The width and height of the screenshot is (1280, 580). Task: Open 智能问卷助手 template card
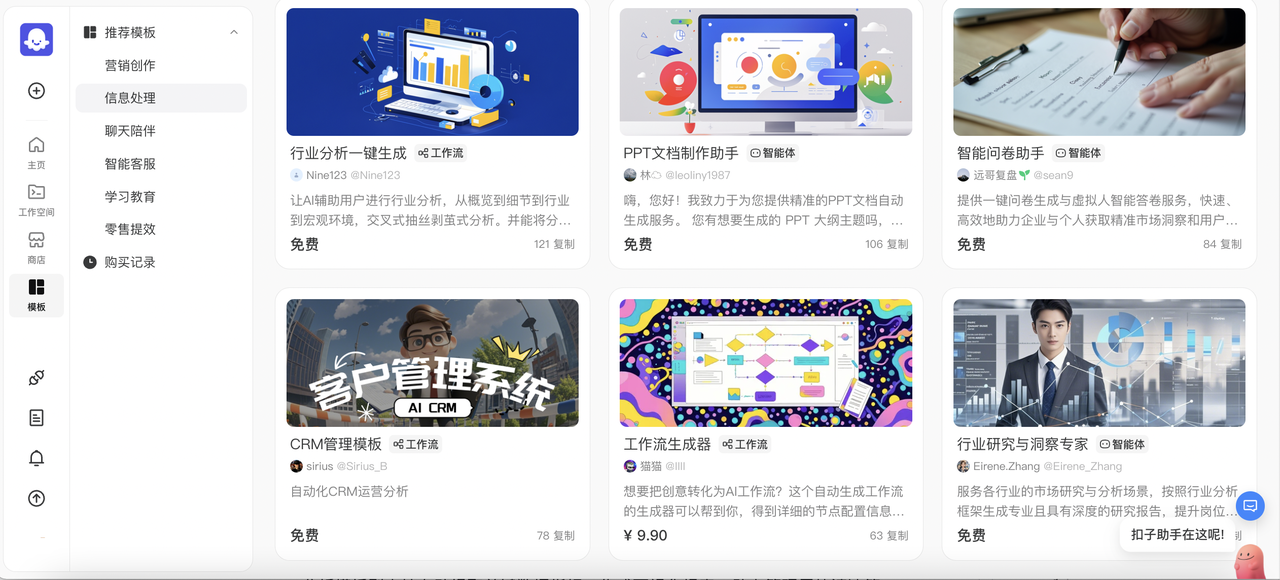point(1098,130)
